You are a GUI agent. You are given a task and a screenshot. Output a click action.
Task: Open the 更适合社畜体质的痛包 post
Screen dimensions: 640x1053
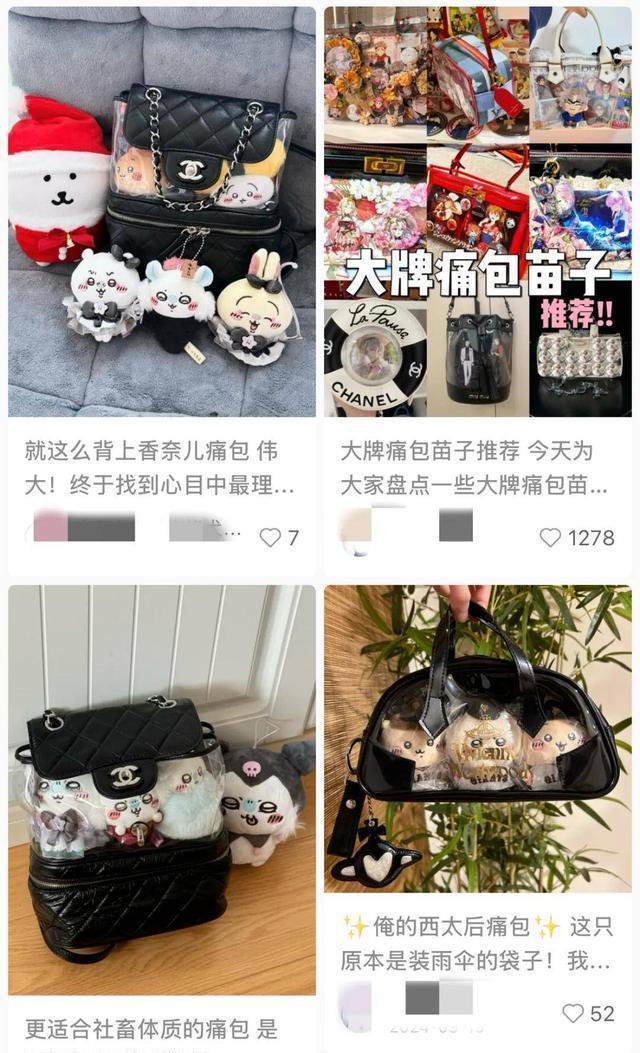coord(162,790)
